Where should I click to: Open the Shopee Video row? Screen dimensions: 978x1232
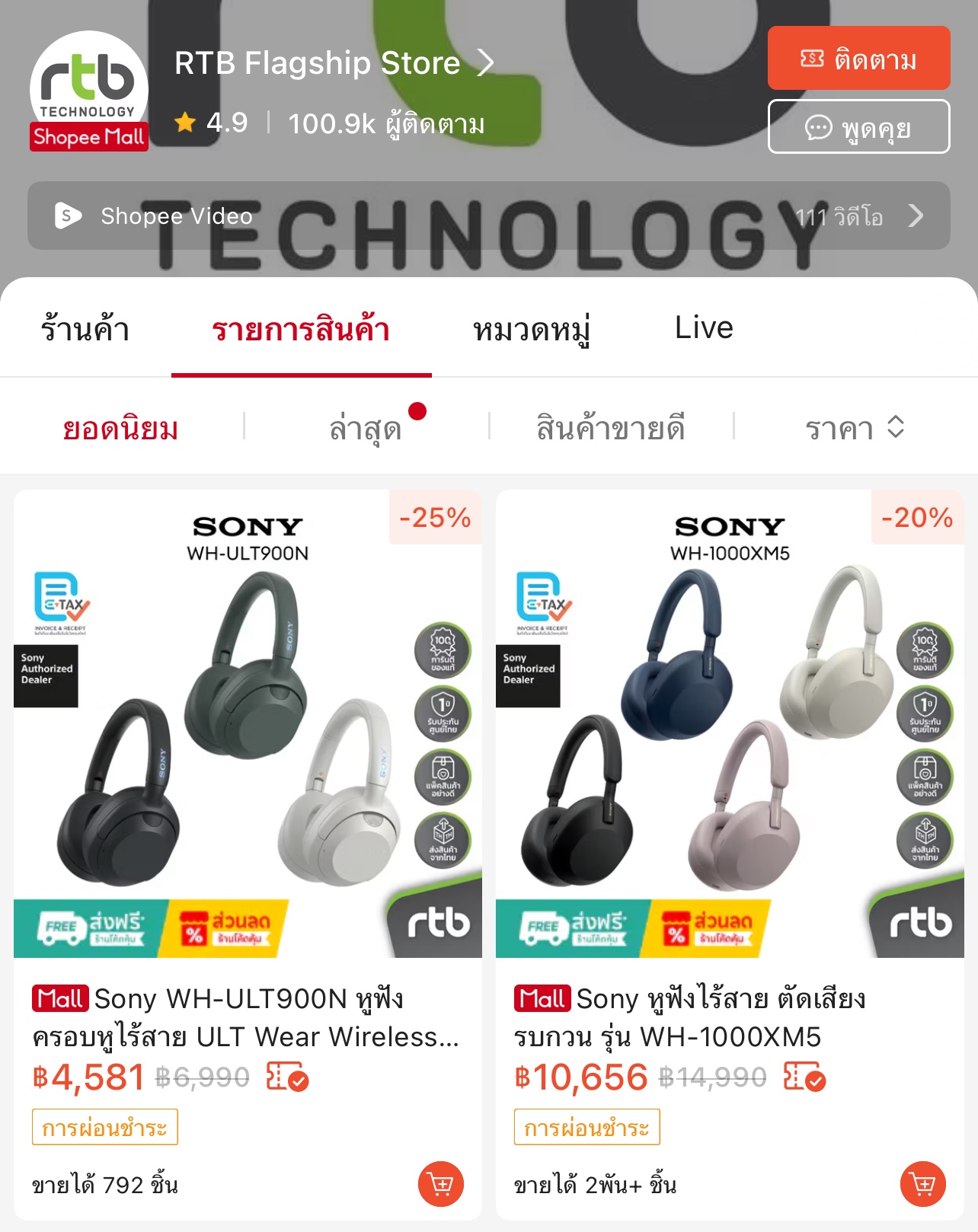pyautogui.click(x=489, y=215)
